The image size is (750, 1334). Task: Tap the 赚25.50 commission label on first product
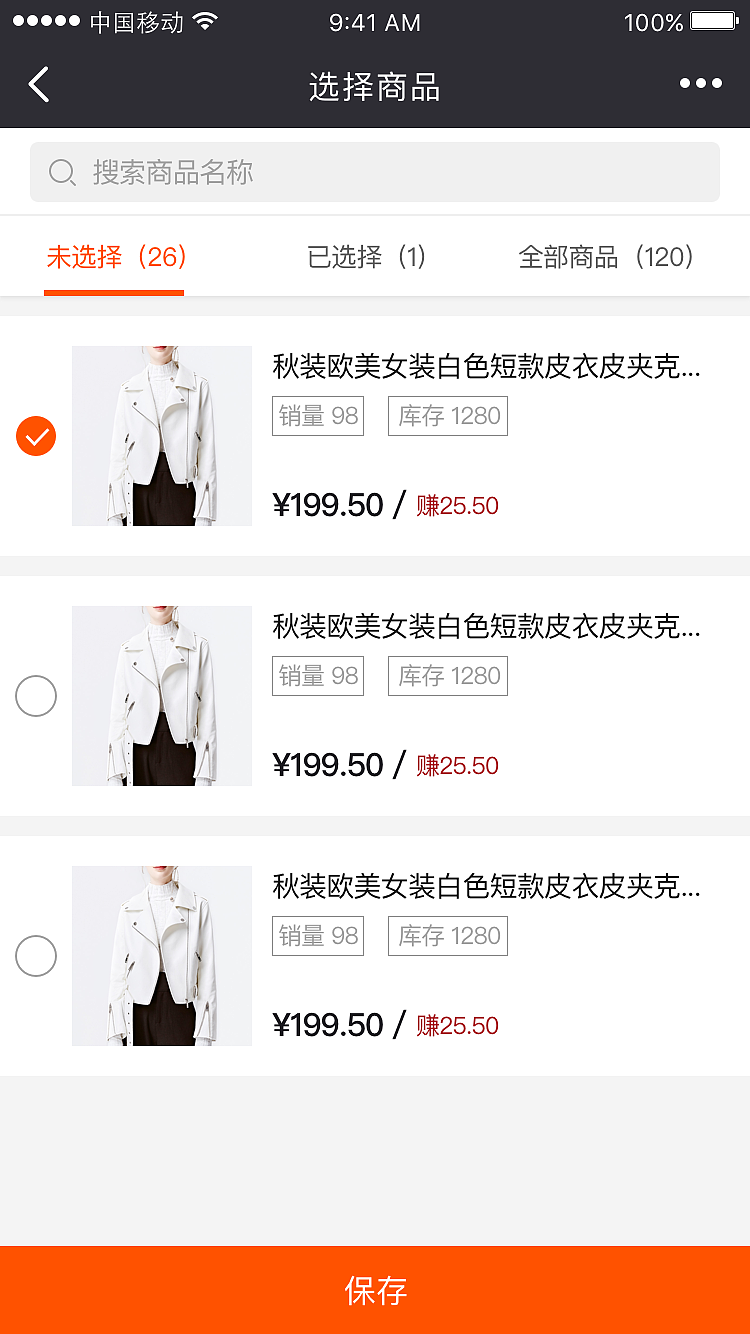point(458,506)
